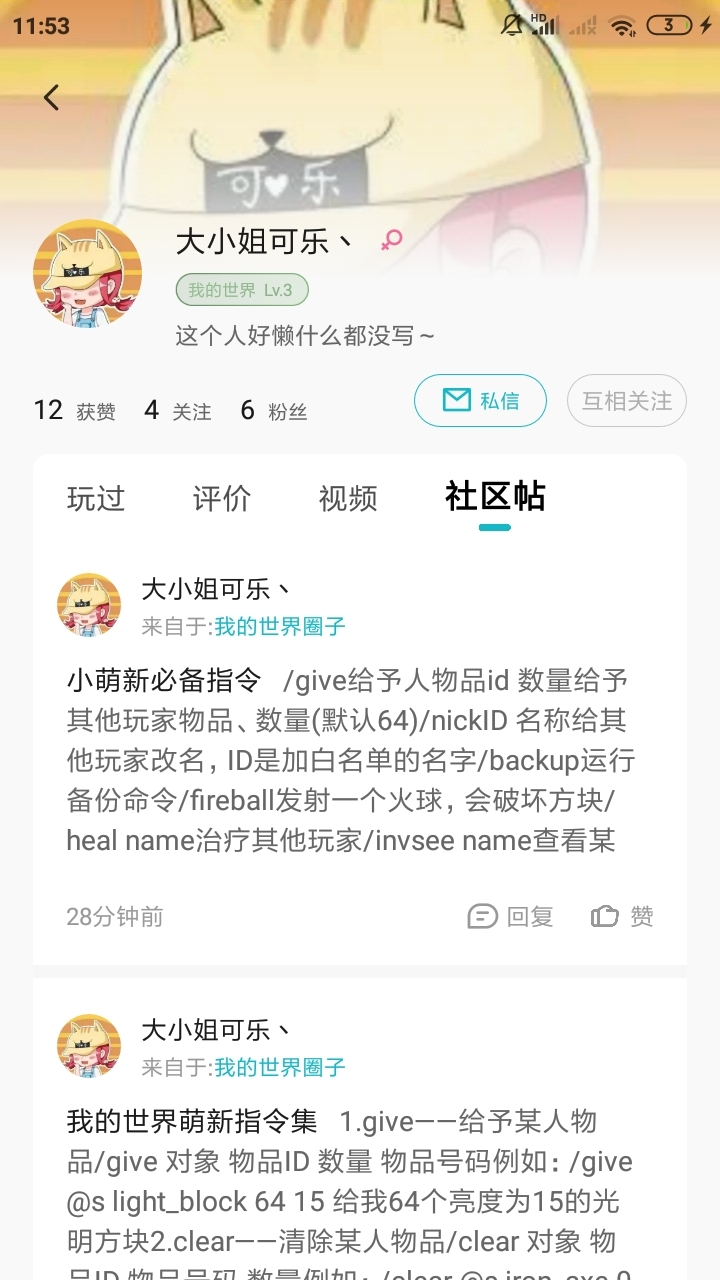Open 我的世界圈子 link in 我的世界萌新指令集 post
The height and width of the screenshot is (1280, 720).
[280, 1067]
